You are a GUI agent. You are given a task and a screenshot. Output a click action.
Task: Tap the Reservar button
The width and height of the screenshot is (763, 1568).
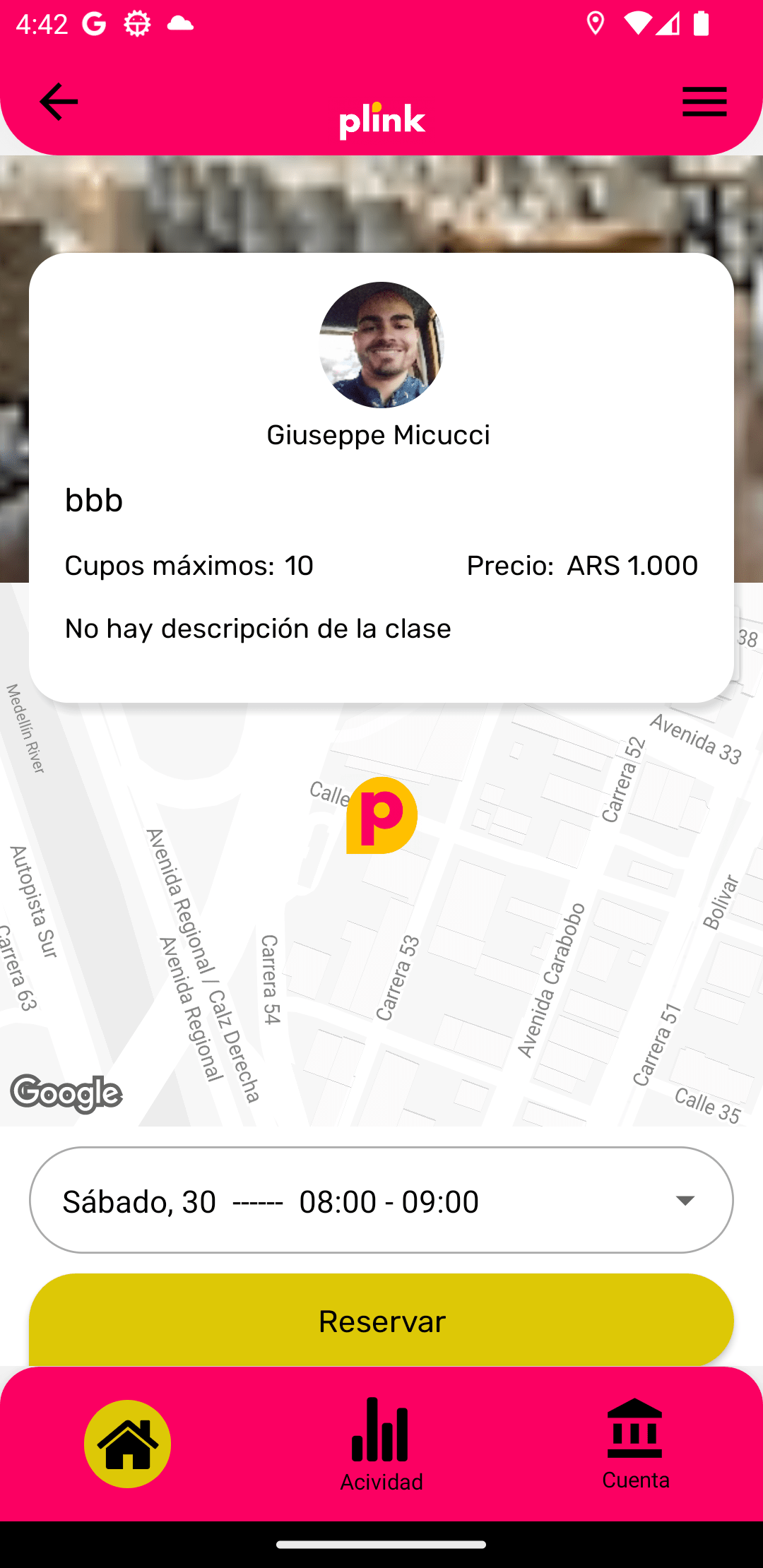[x=381, y=1321]
